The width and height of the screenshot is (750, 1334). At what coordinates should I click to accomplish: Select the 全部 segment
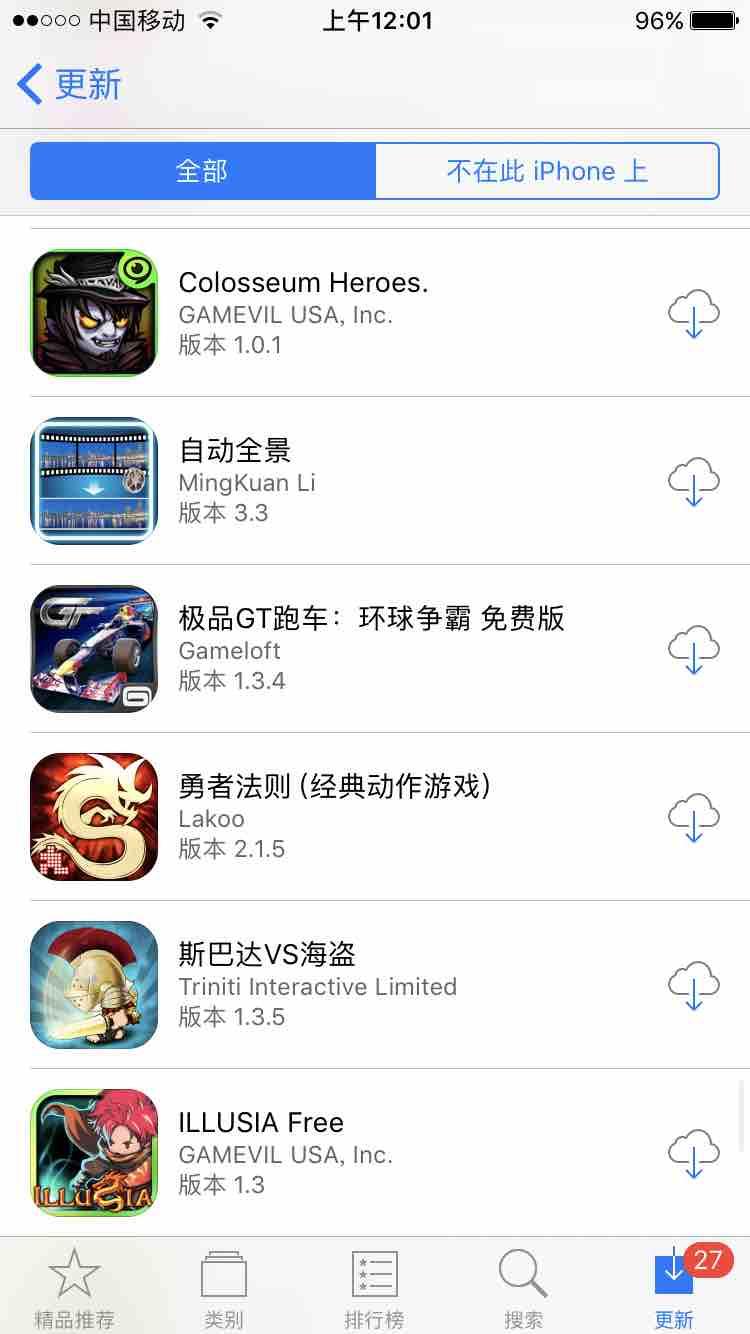[x=203, y=171]
